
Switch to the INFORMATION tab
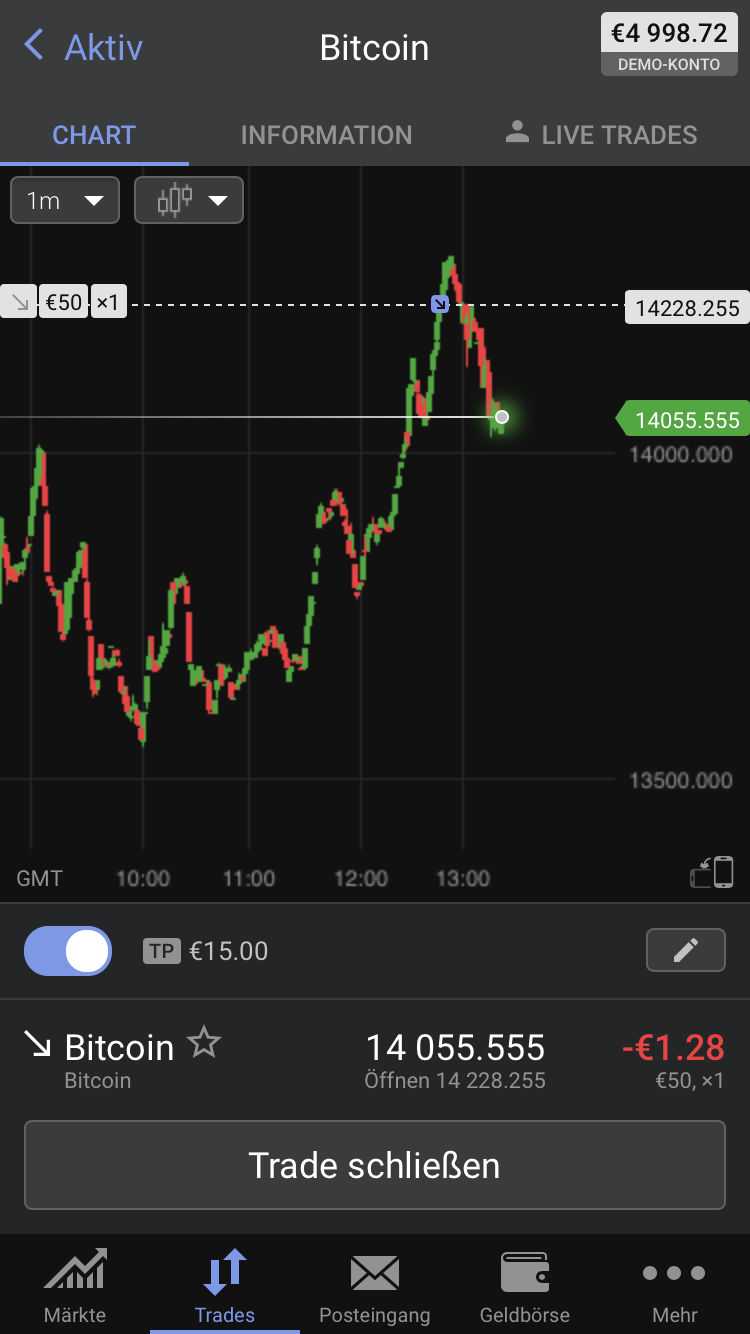pyautogui.click(x=326, y=134)
